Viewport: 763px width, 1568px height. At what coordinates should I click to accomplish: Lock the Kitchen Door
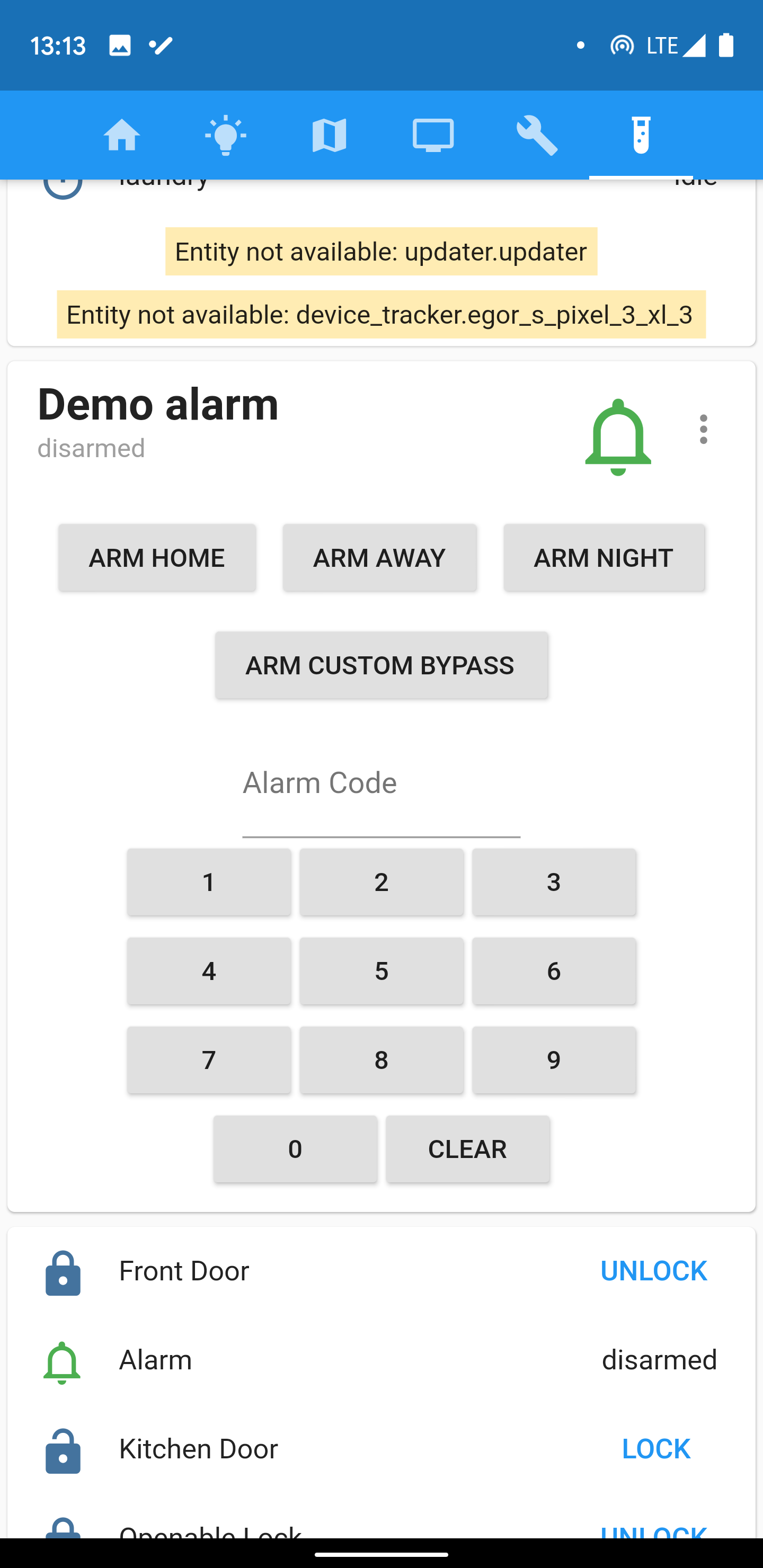pyautogui.click(x=656, y=1449)
